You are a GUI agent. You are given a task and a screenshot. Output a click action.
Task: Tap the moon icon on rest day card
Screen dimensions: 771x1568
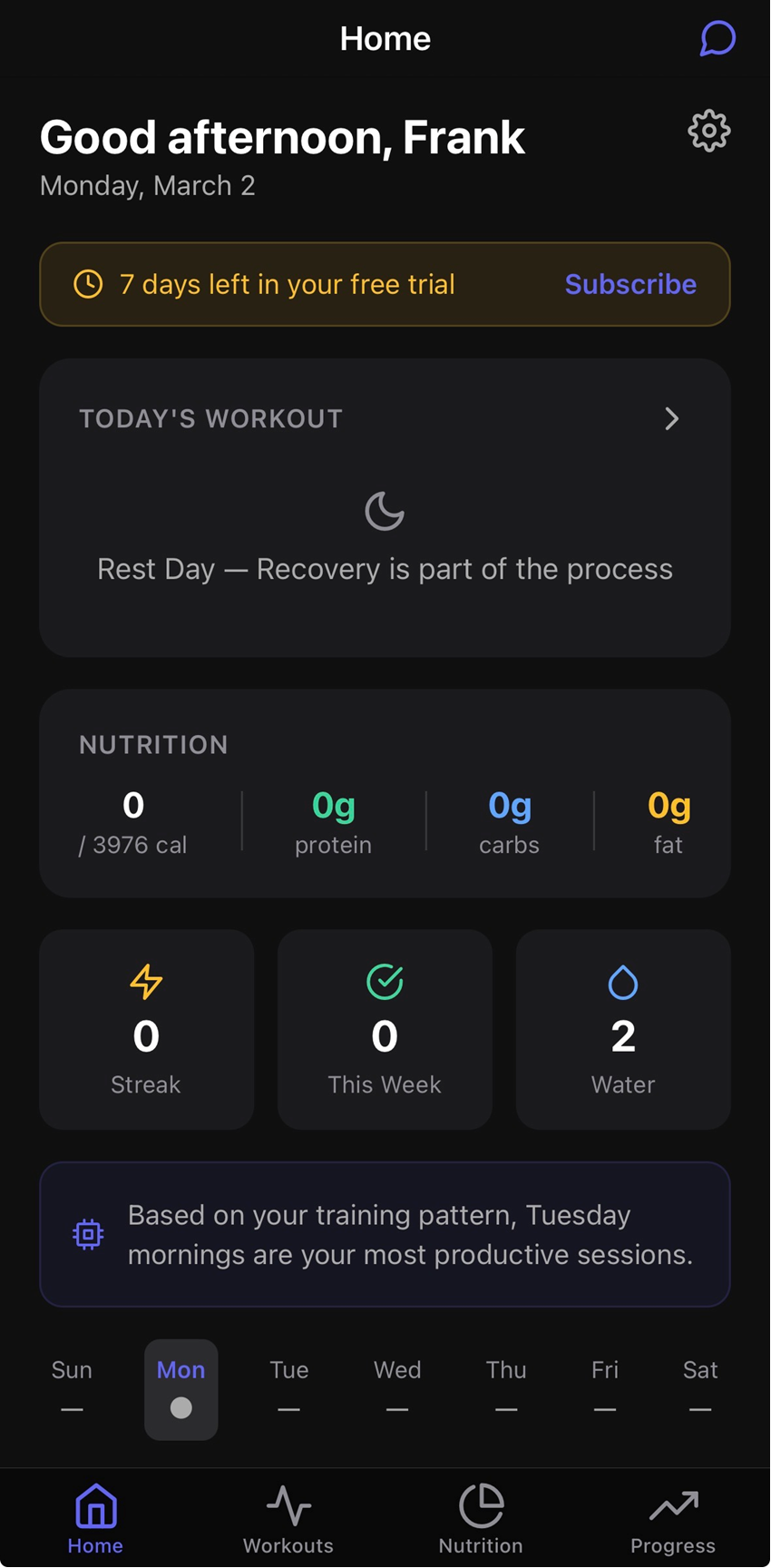point(385,510)
